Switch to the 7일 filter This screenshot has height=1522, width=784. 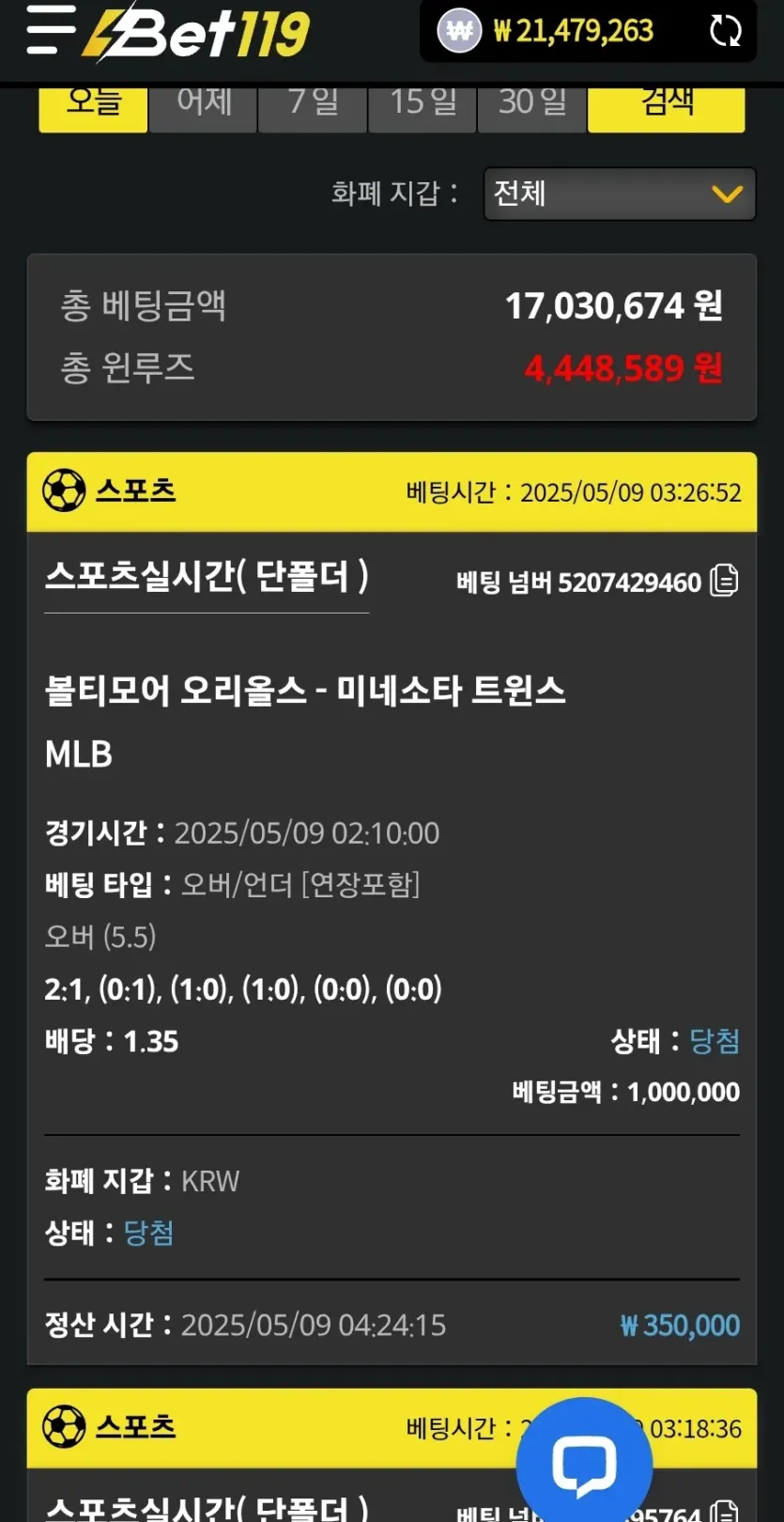[313, 107]
